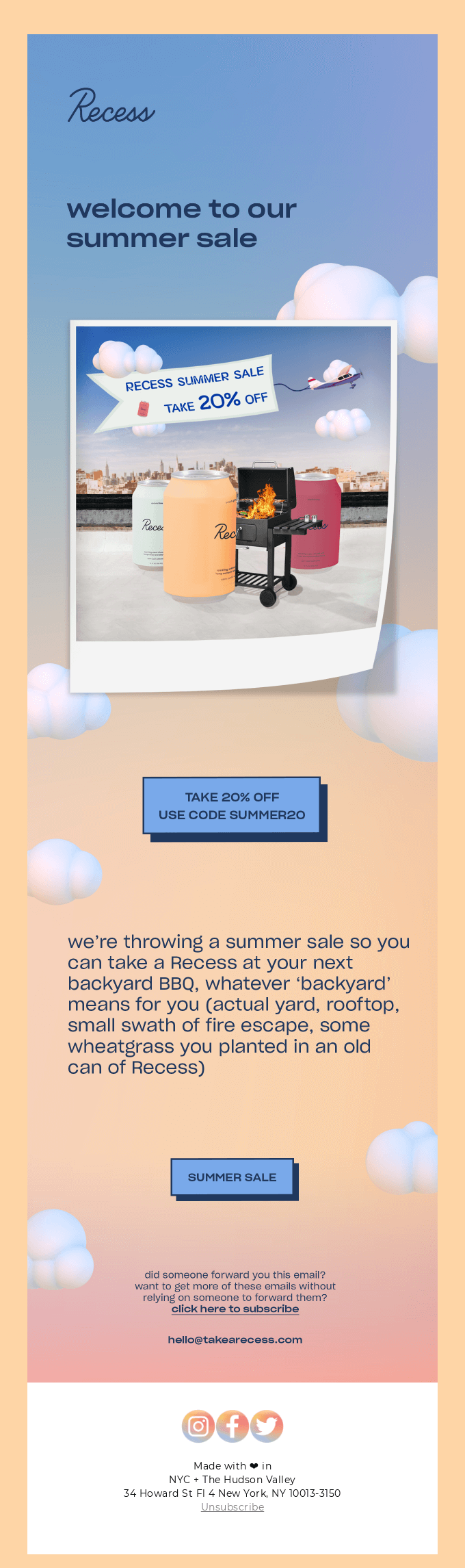
Task: Open the Summer Sale button
Action: click(232, 1177)
